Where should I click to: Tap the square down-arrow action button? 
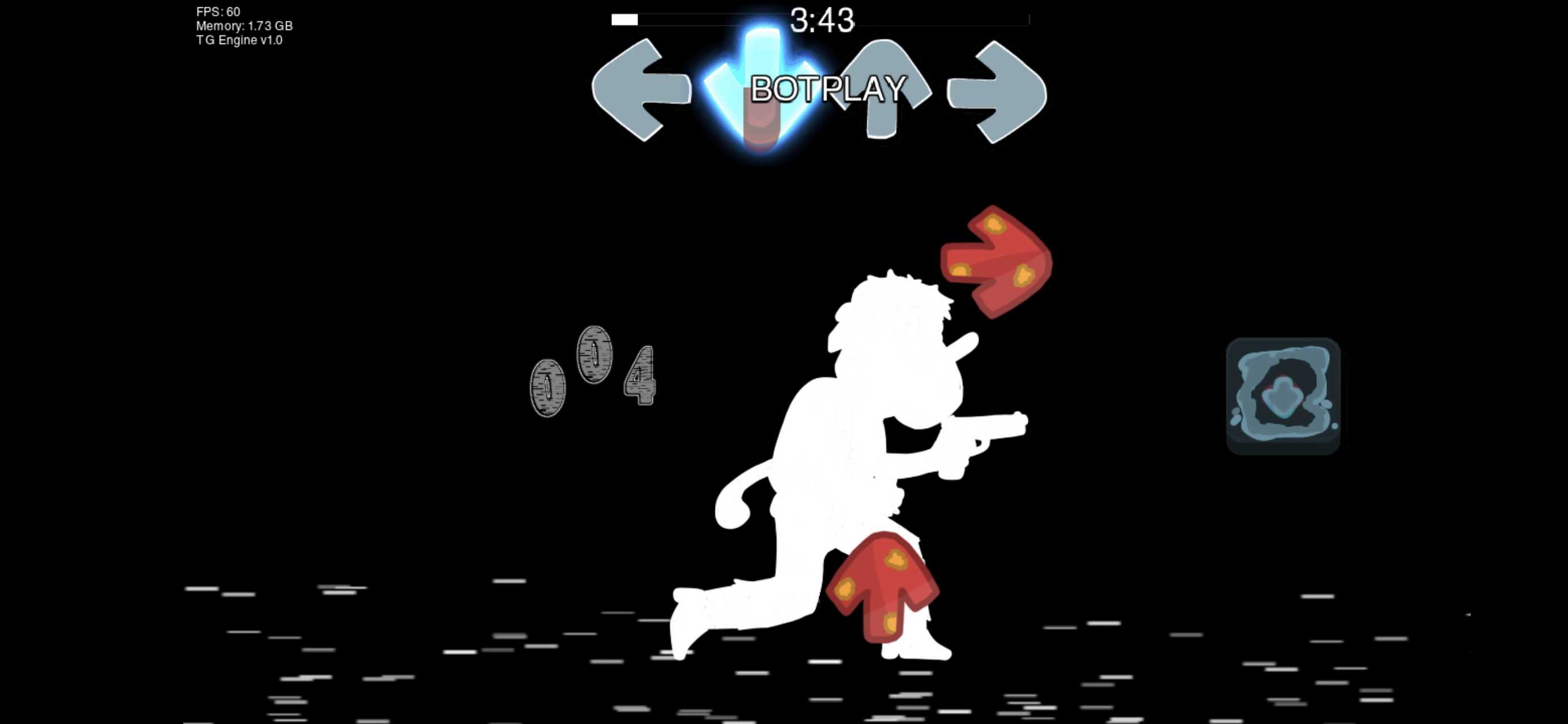pyautogui.click(x=1282, y=396)
